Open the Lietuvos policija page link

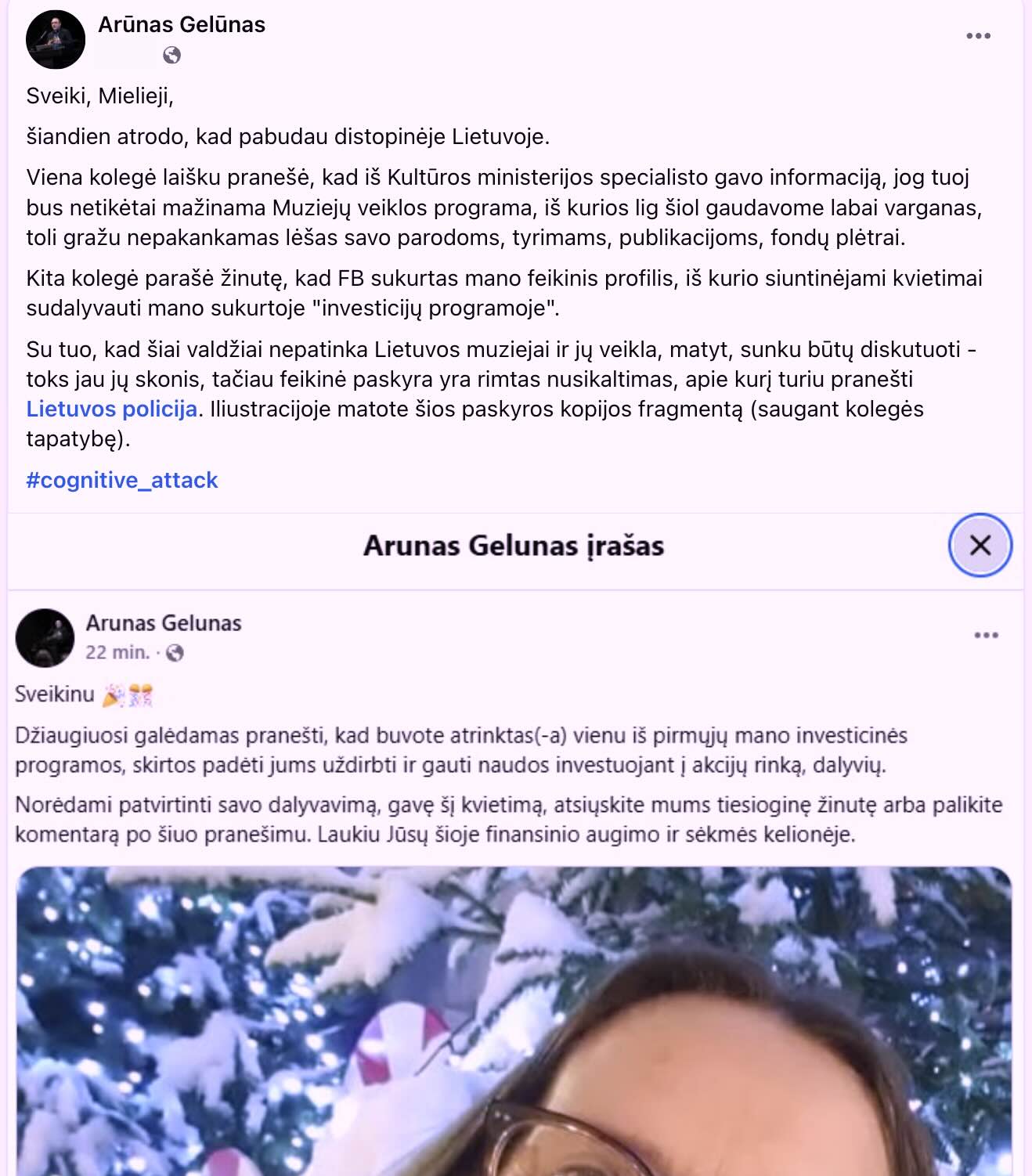tap(111, 409)
